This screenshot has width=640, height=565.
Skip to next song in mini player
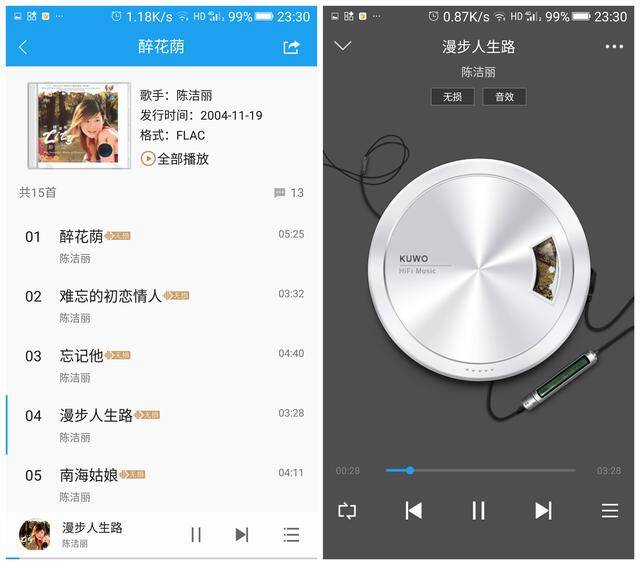(241, 535)
